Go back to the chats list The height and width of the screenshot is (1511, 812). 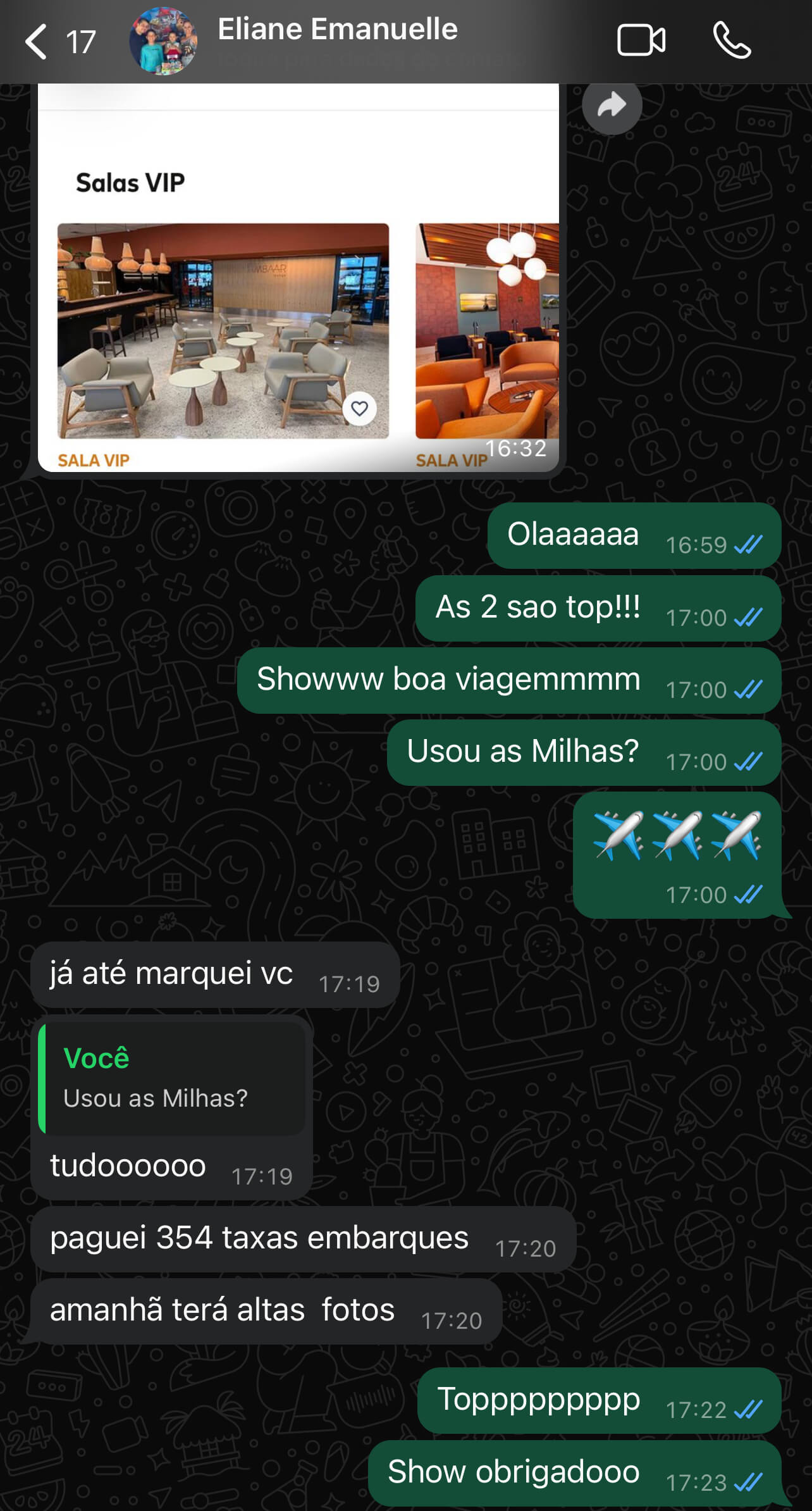(38, 42)
